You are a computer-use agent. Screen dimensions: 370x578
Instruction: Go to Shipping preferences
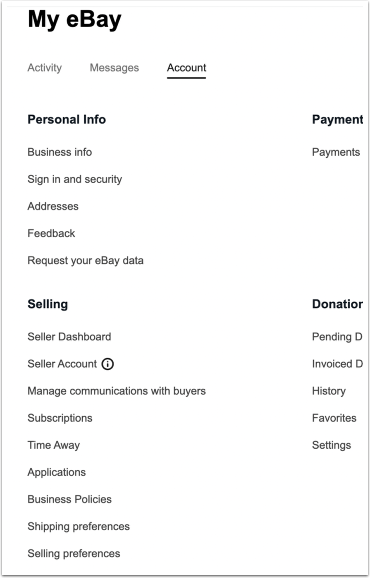click(x=78, y=526)
